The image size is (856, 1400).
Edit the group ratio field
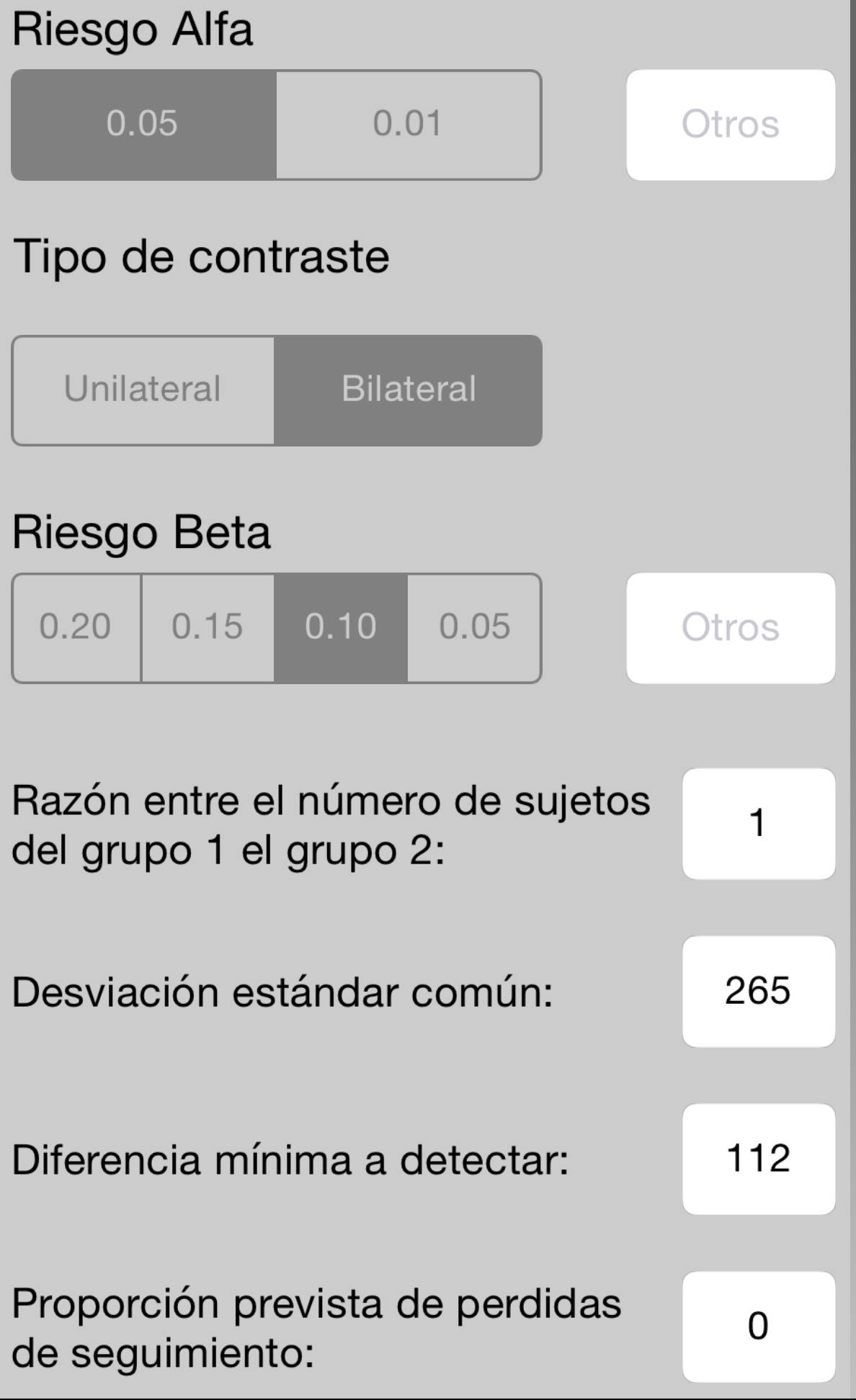758,823
